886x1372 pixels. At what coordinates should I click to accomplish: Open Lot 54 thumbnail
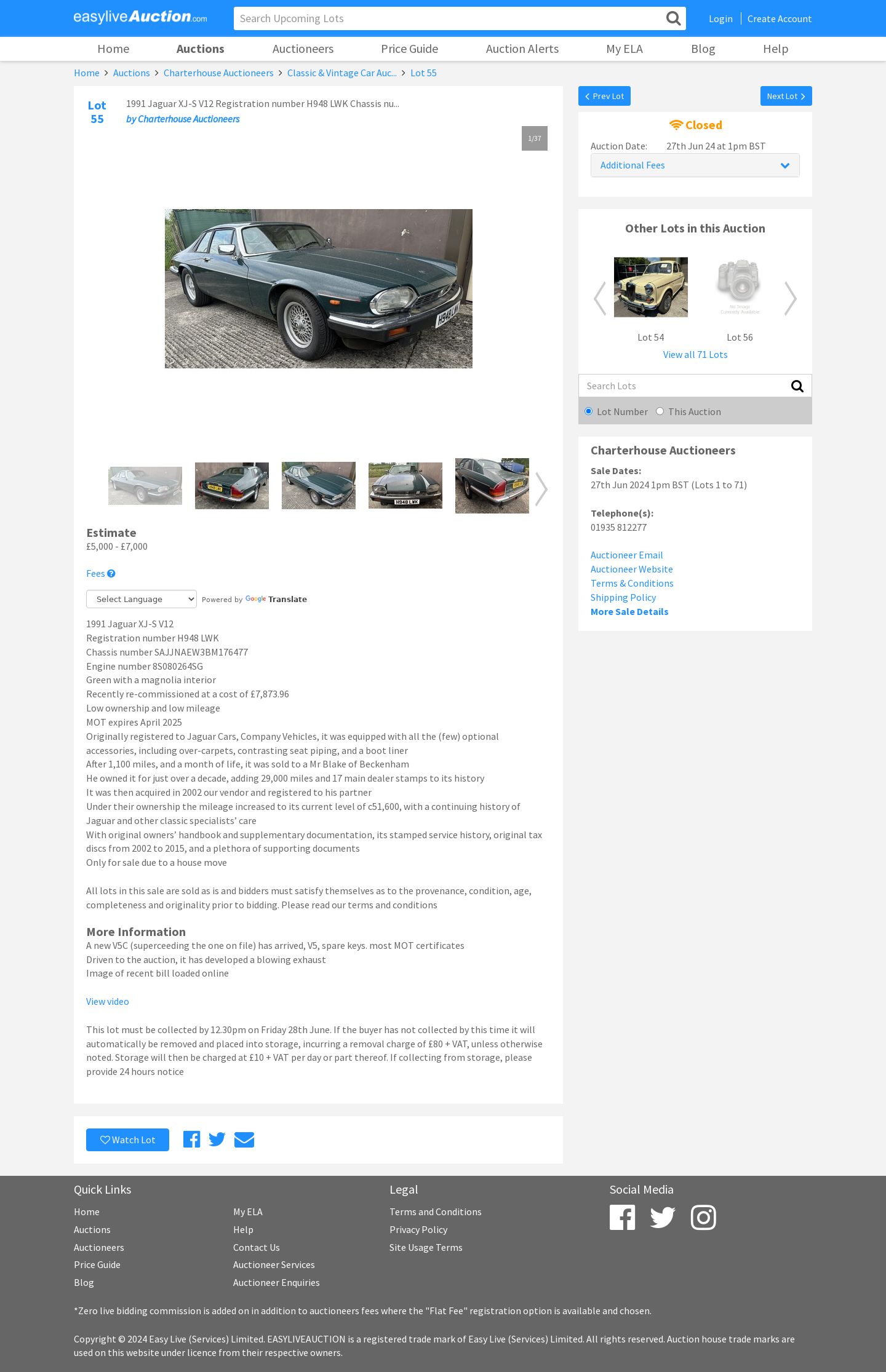(x=650, y=287)
